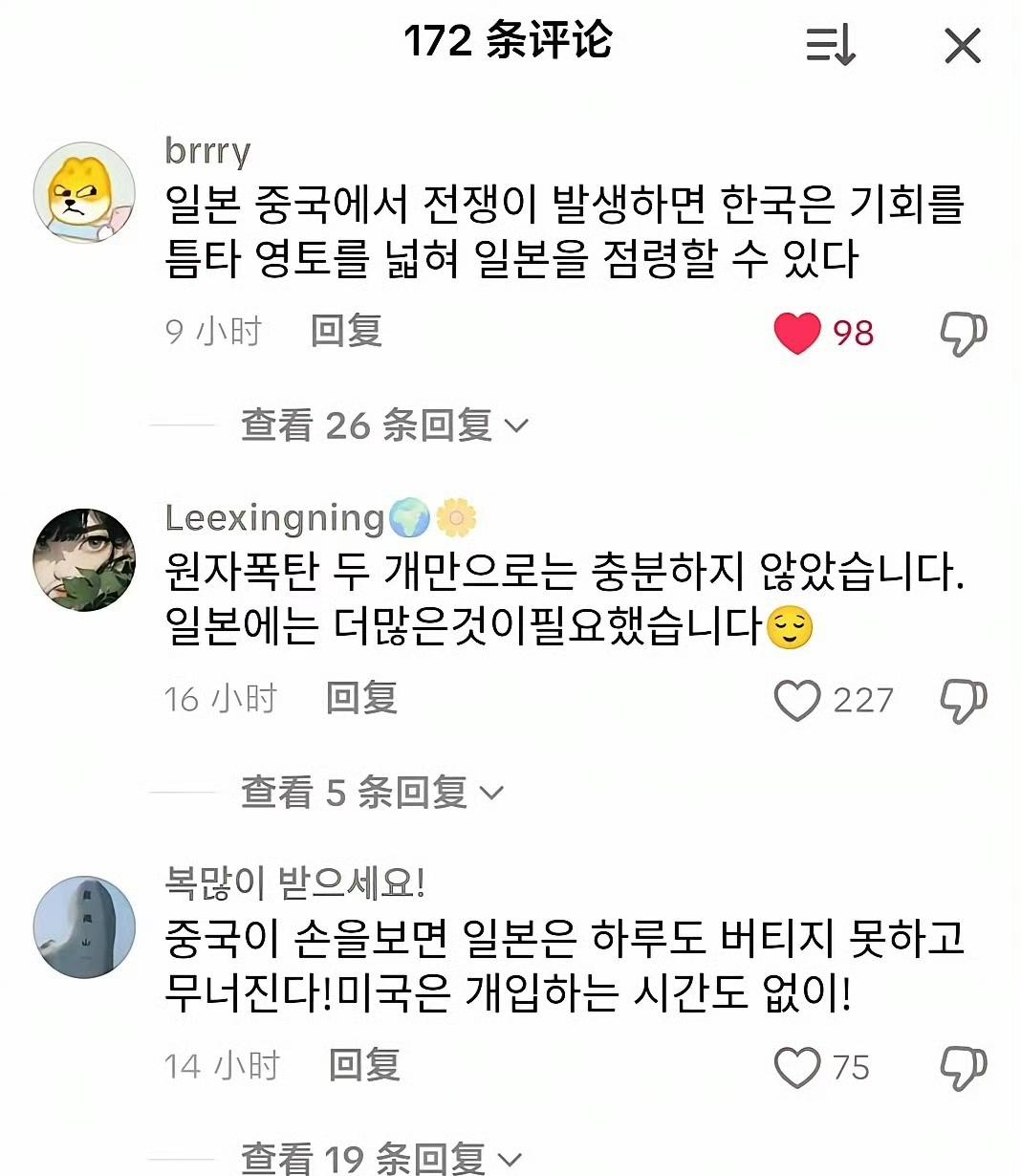The width and height of the screenshot is (1021, 1176).
Task: Reply to brrry's comment via 回复
Action: (x=344, y=333)
